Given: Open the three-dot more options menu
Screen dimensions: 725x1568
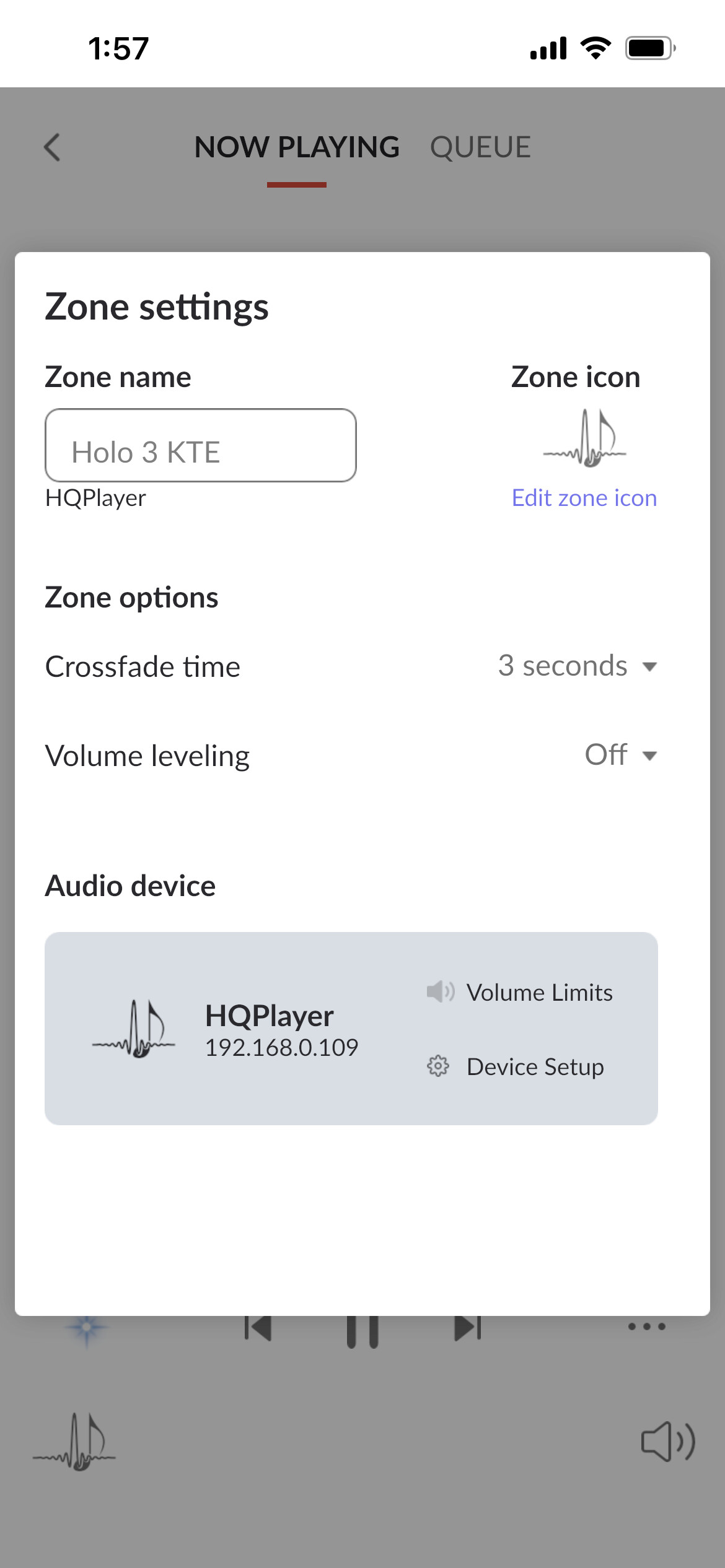Looking at the screenshot, I should 647,1326.
